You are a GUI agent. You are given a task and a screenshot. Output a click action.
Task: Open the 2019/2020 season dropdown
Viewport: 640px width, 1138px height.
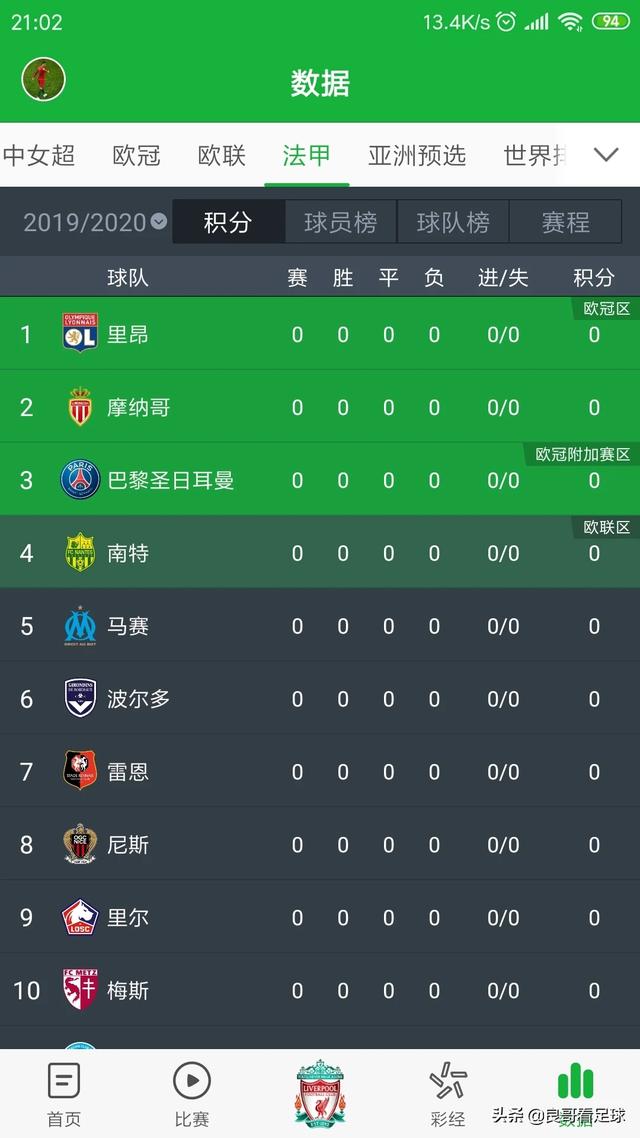[95, 222]
